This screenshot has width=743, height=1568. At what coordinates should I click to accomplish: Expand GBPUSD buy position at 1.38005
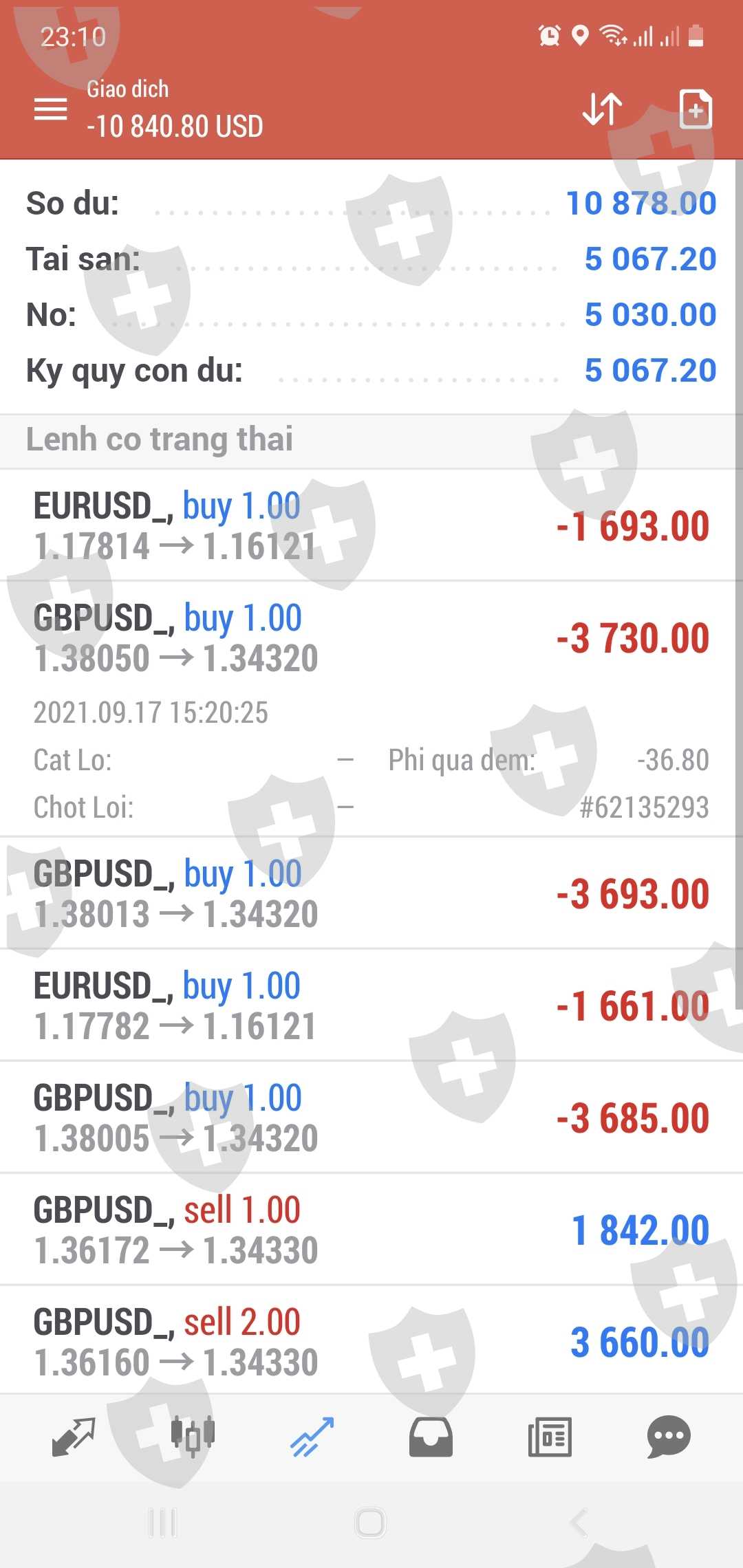coord(371,1118)
